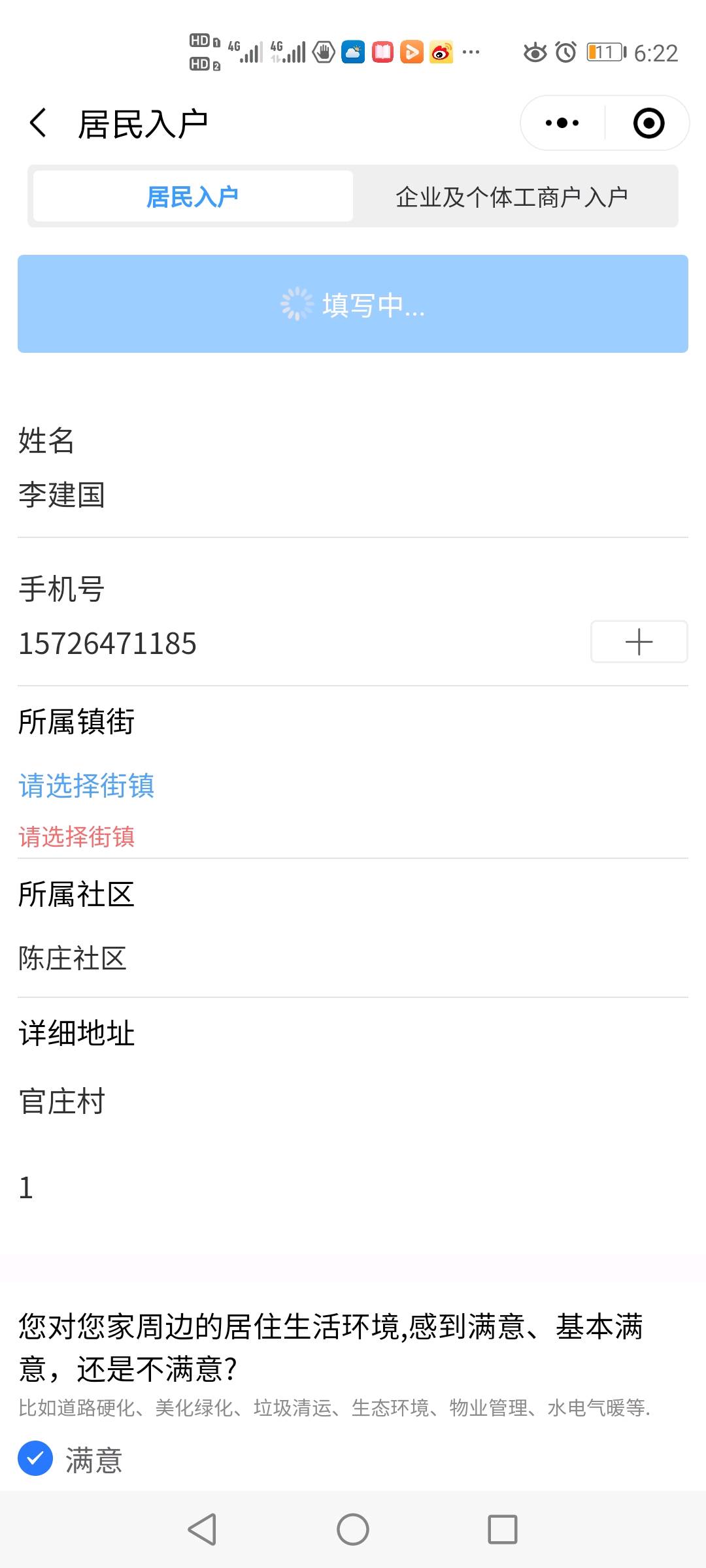Select the 满意 option
Screen dimensions: 706x1568
71,1460
